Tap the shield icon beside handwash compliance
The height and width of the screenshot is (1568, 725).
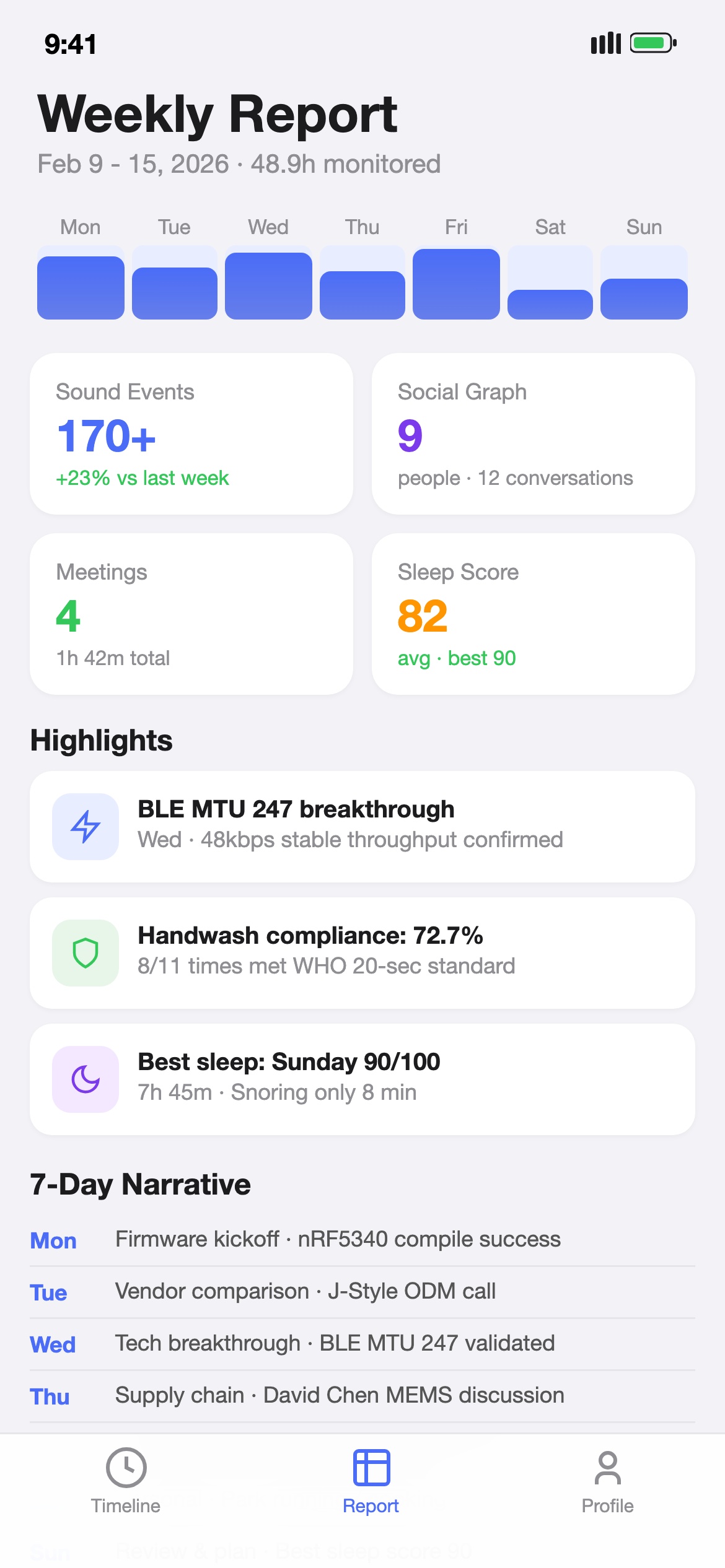point(86,952)
